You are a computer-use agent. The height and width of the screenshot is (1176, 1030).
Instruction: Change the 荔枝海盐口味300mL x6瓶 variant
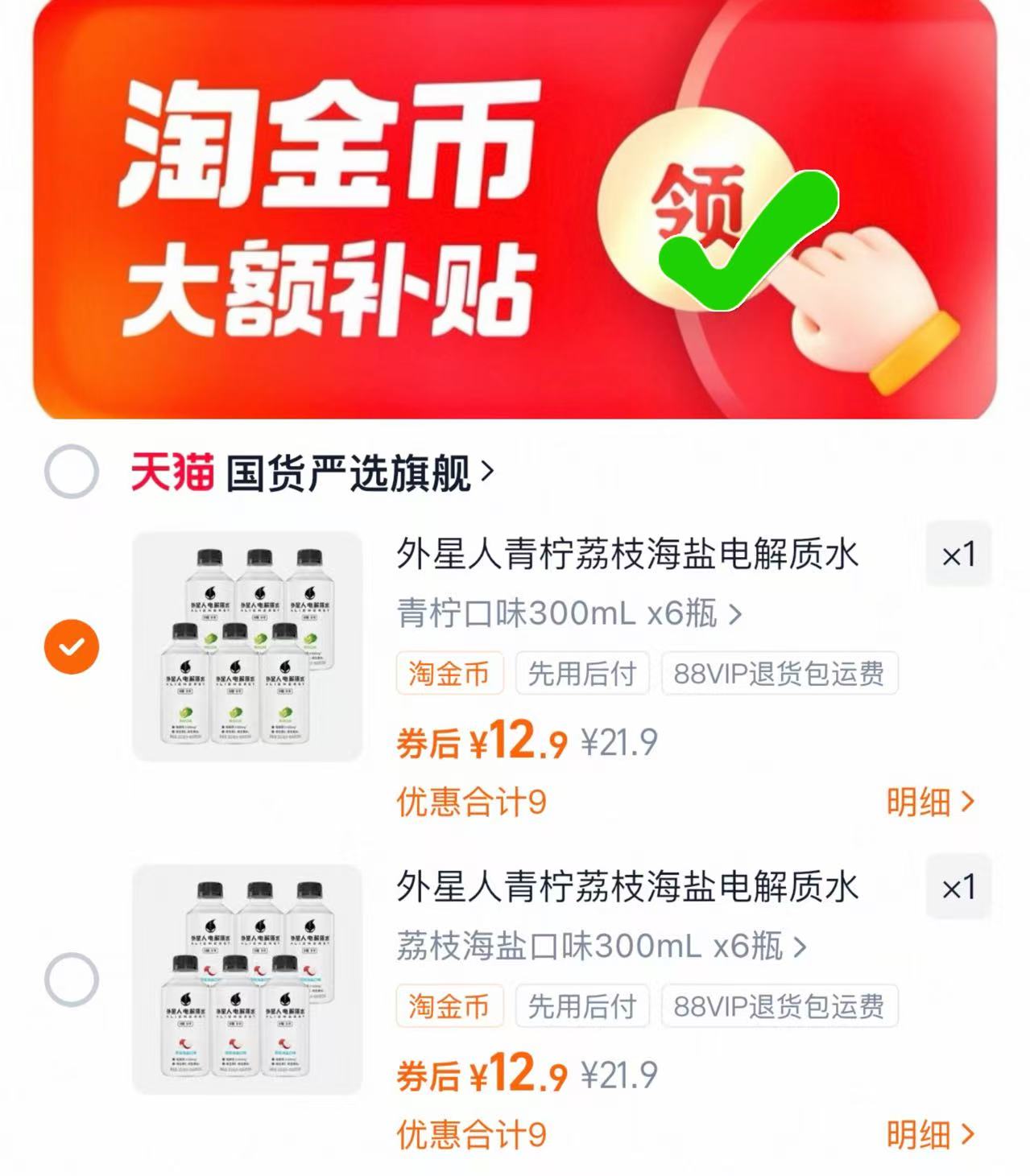coord(601,947)
